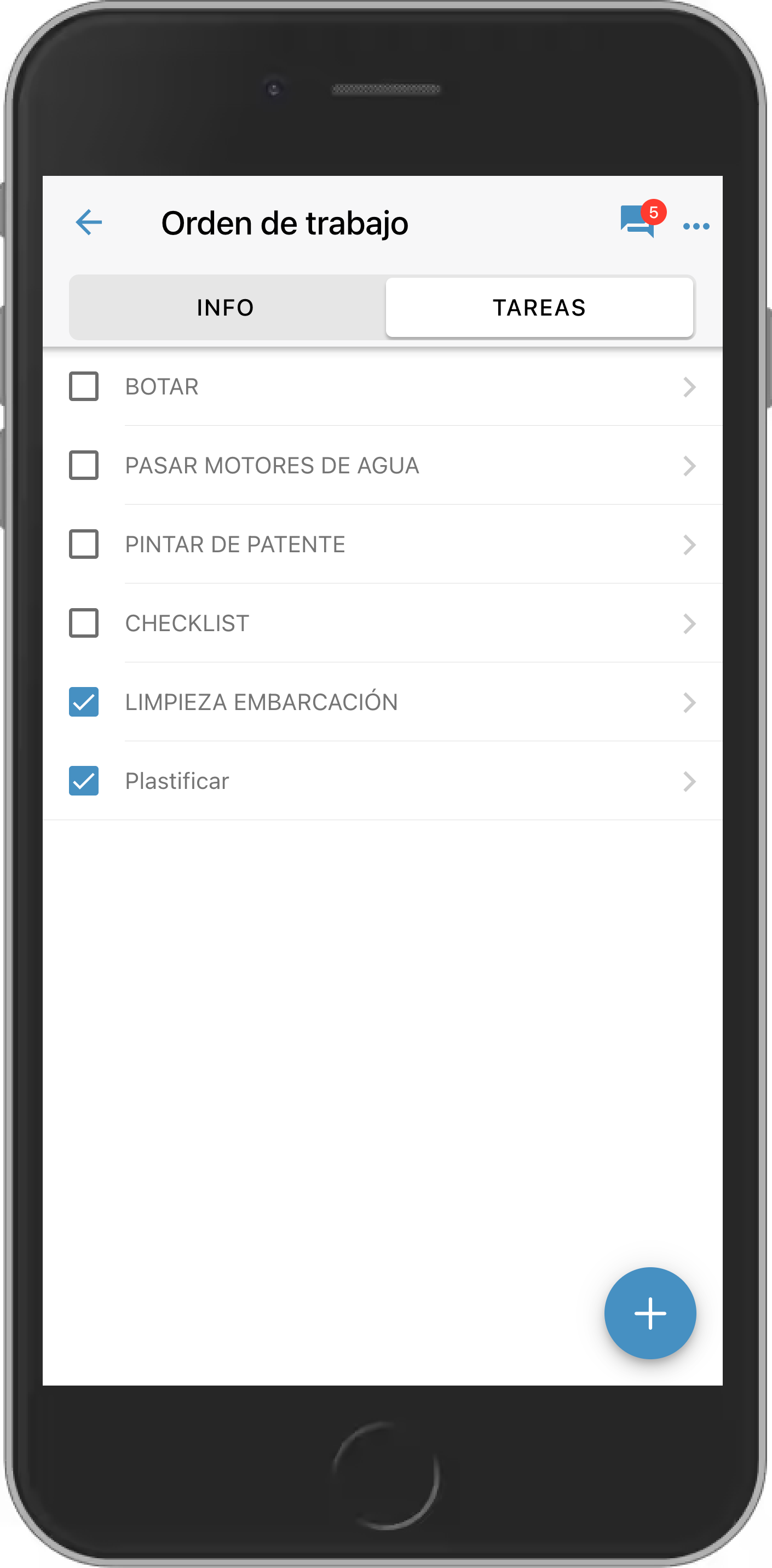Image resolution: width=772 pixels, height=1568 pixels.
Task: Tick the PINTAR DE PATENTE checkbox
Action: pos(84,544)
